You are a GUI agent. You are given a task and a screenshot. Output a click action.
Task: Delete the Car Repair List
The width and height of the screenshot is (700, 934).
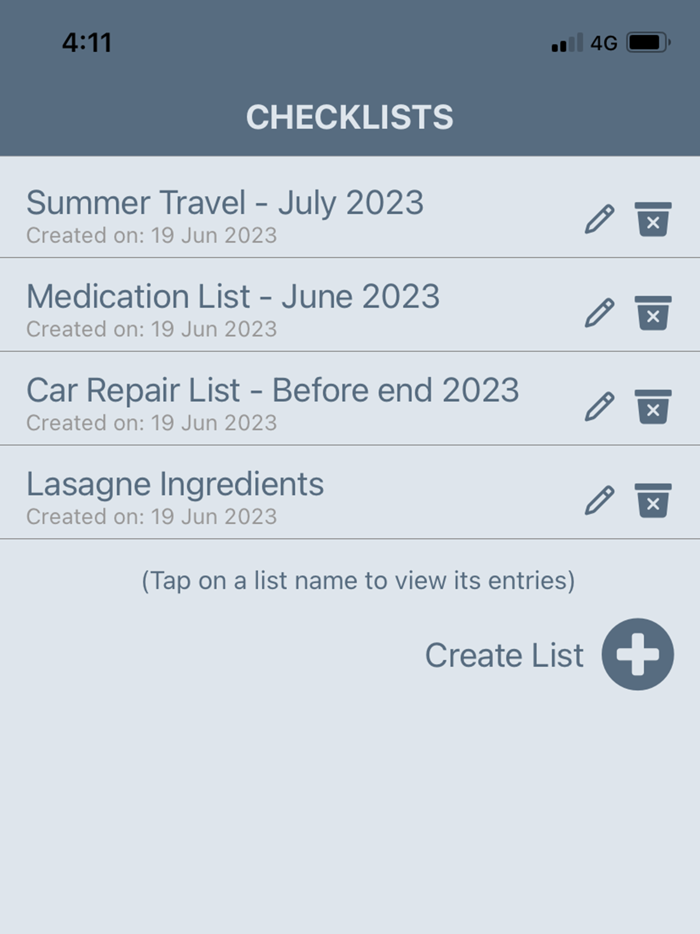653,406
